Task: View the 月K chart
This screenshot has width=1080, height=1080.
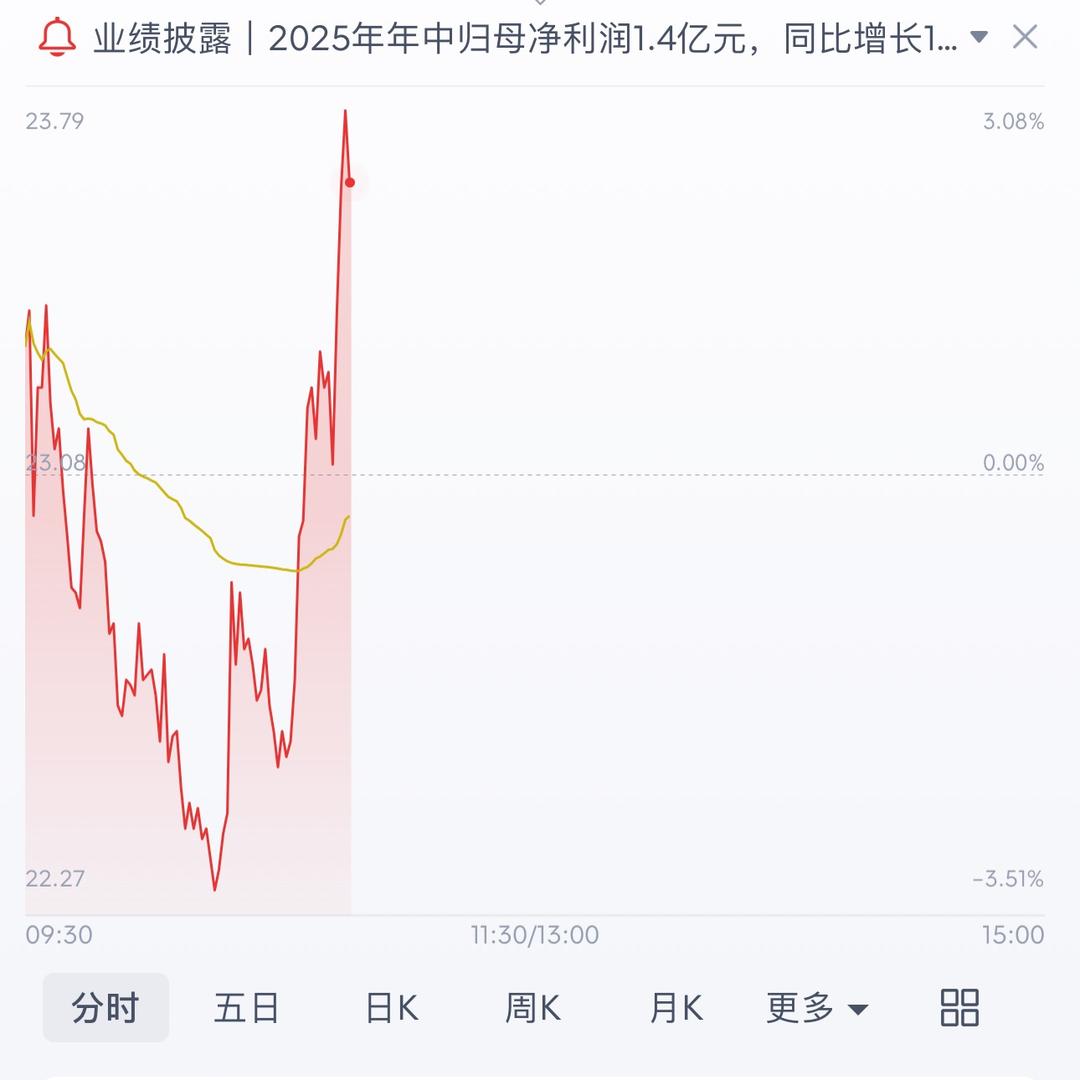Action: (676, 1008)
